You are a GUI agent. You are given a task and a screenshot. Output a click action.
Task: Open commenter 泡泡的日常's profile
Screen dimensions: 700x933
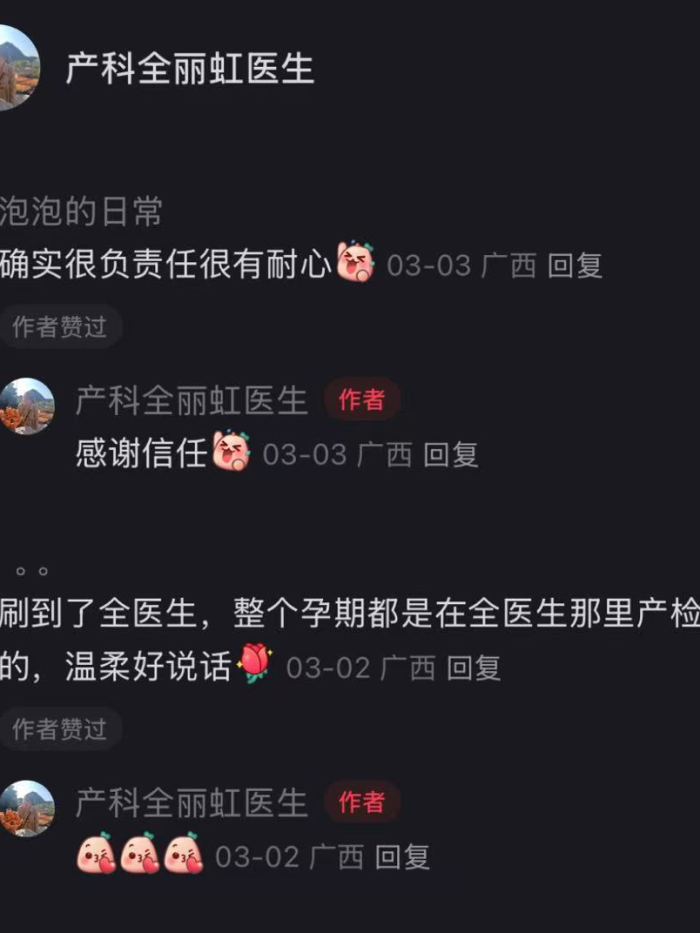pyautogui.click(x=81, y=212)
